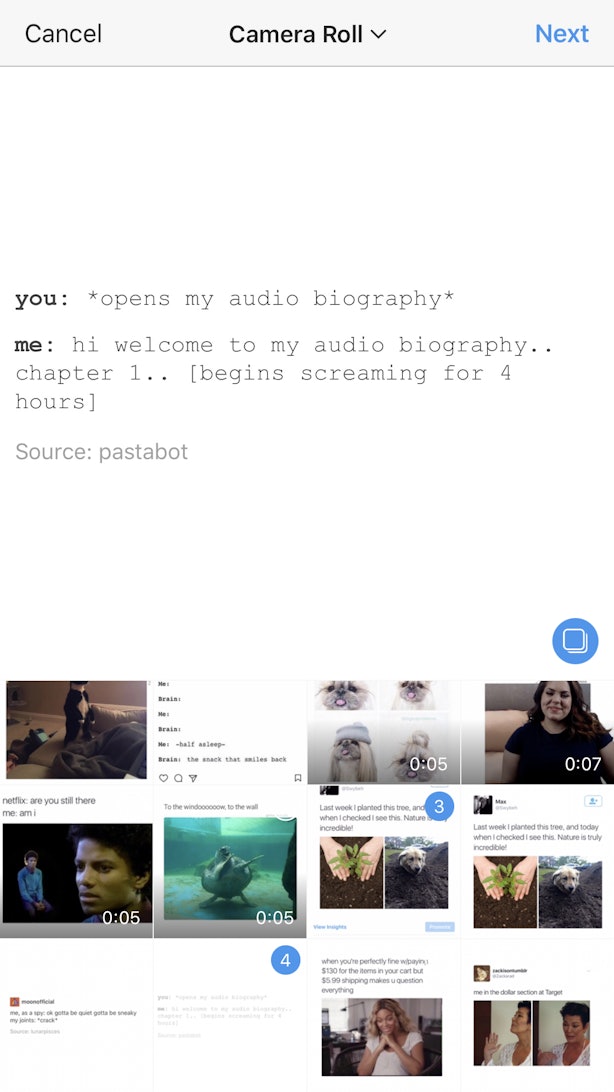Screen dimensions: 614x1092
Task: Deselect the tree tweet marked 3
Action: tap(384, 861)
